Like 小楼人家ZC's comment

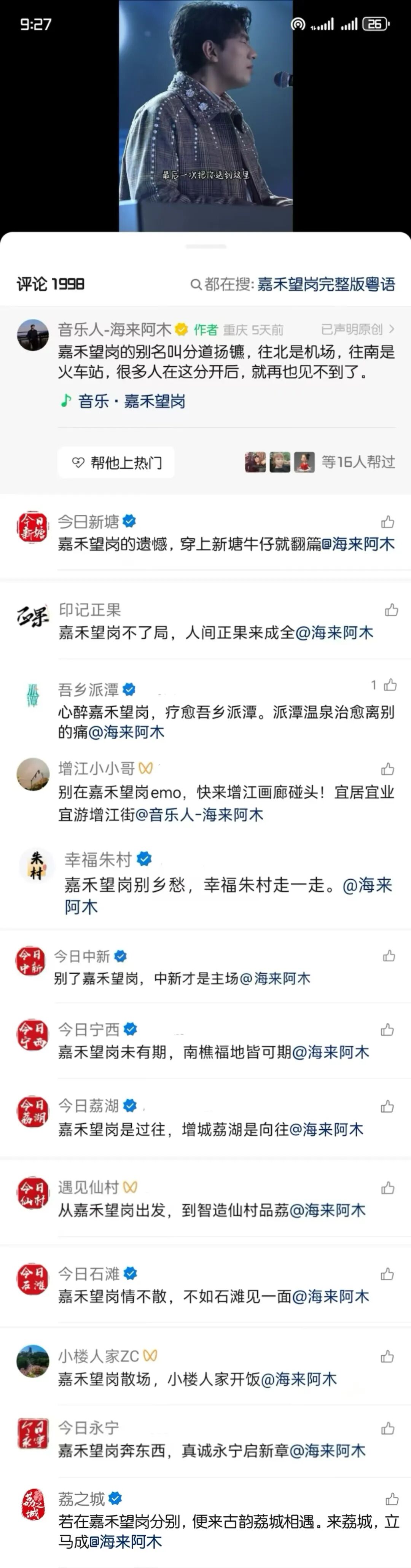[x=387, y=1356]
